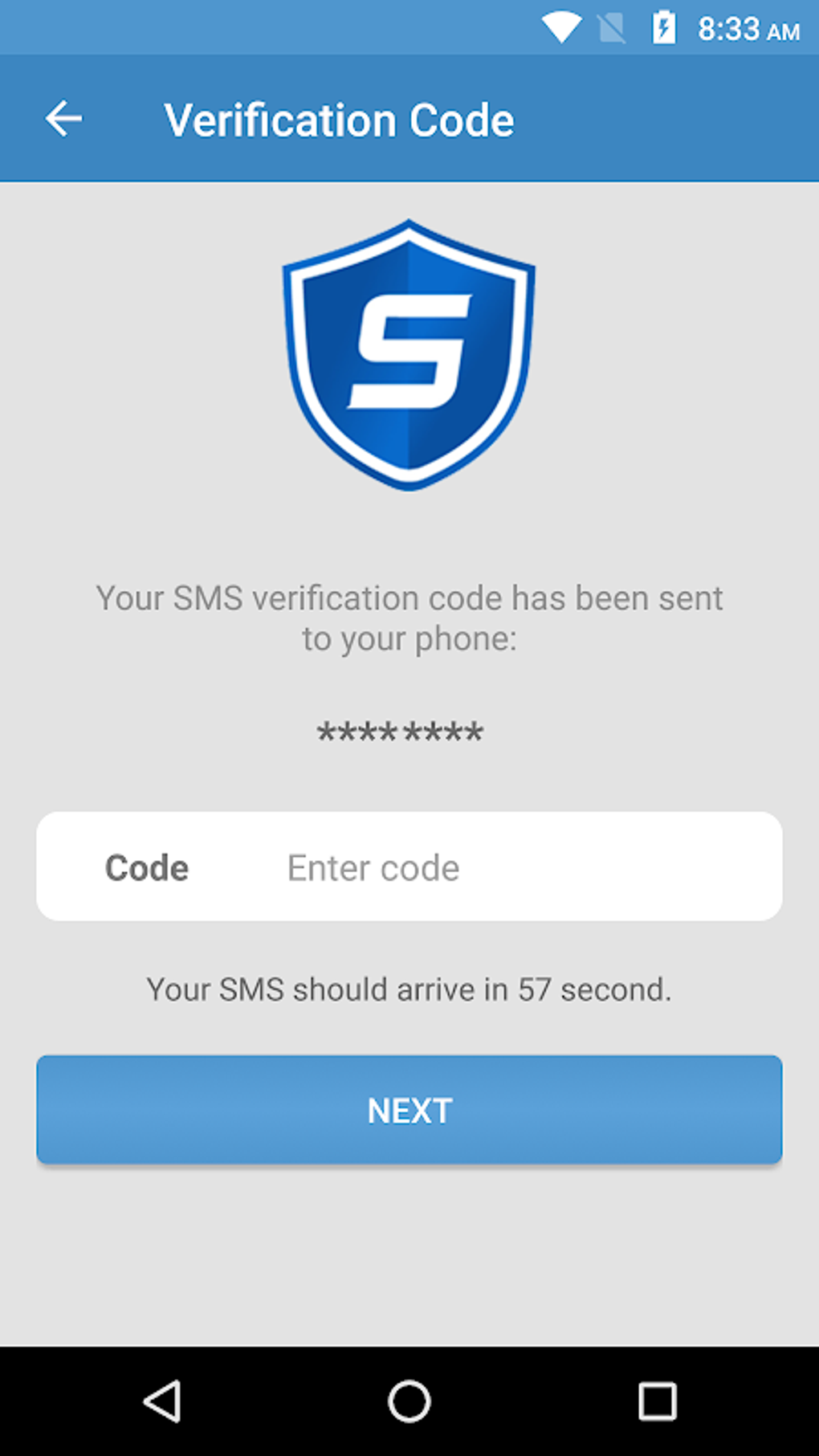Click the masked phone number asterisks
The image size is (819, 1456).
401,731
